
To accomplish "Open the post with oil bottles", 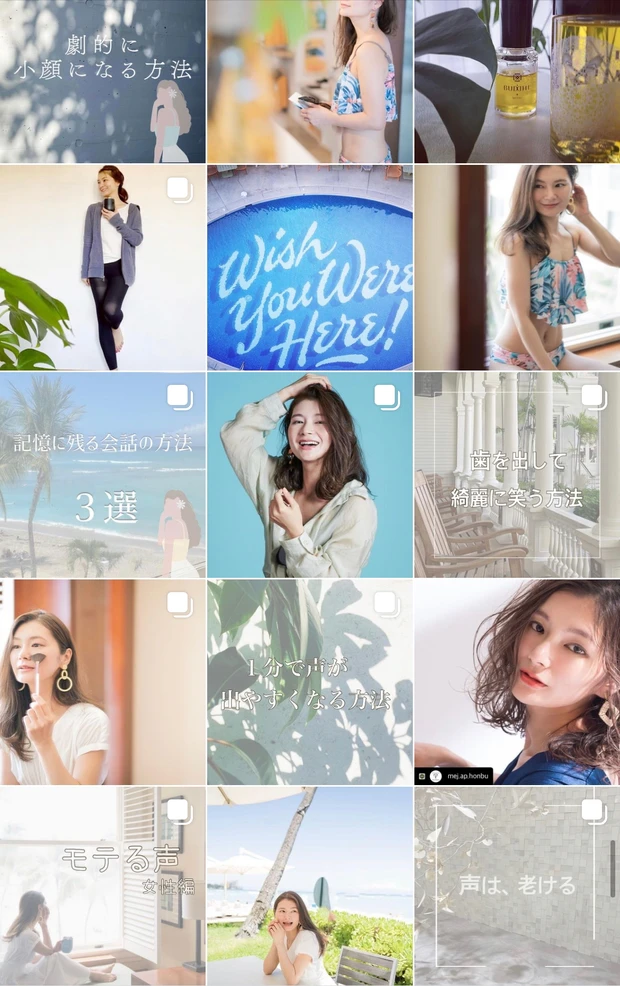I will tap(516, 81).
